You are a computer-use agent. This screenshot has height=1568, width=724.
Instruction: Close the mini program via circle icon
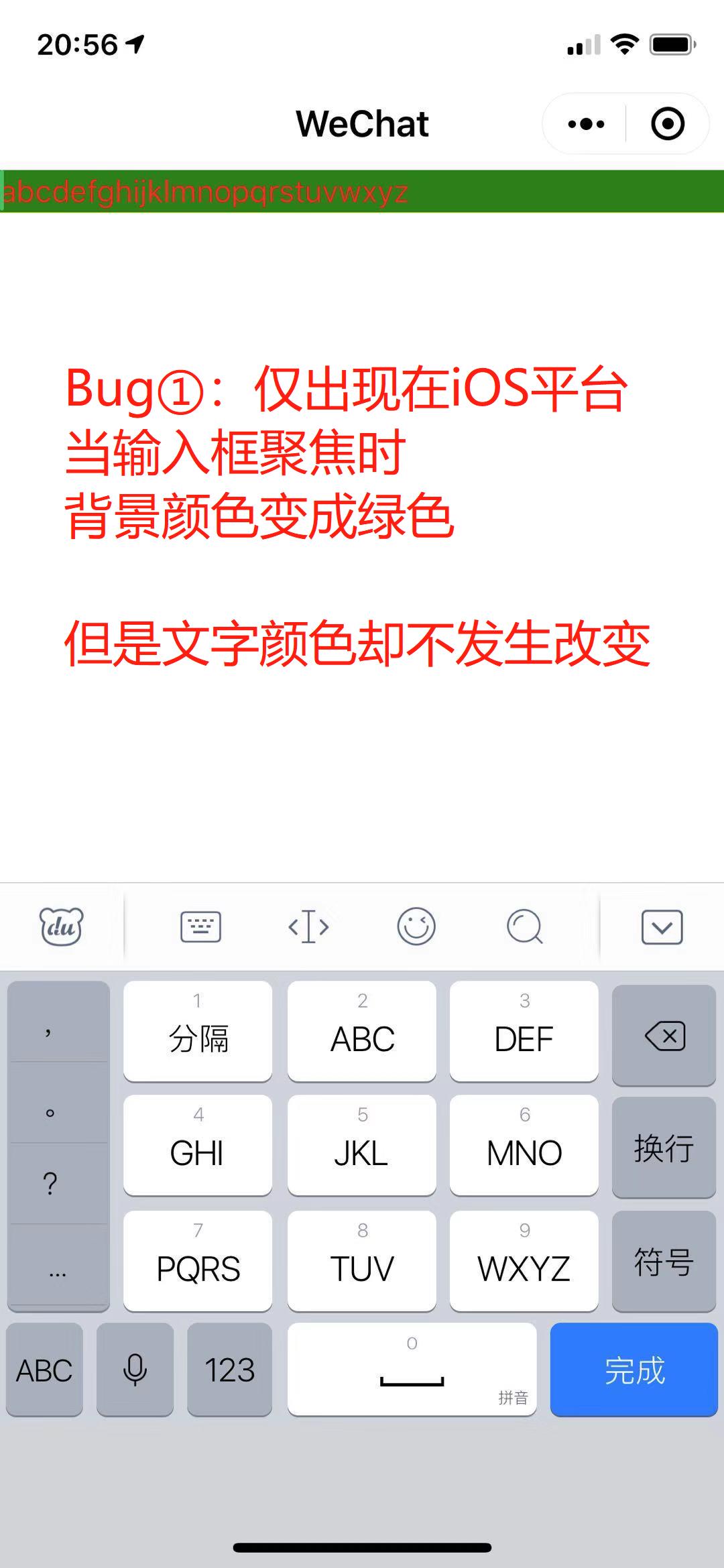tap(668, 124)
